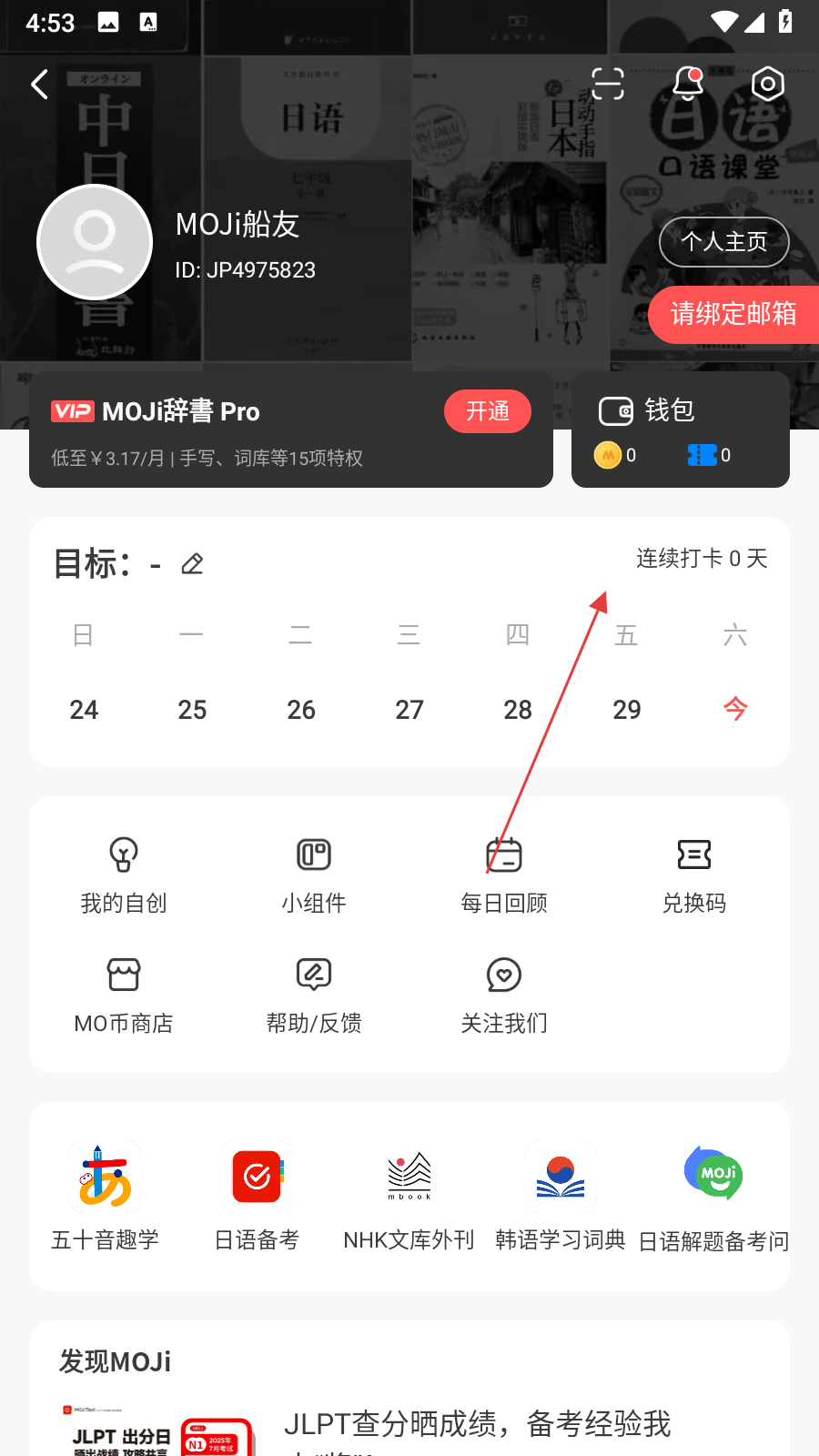Tap 开通 to activate MOJi辞書 Pro
Screen dimensions: 819x1456
click(488, 411)
